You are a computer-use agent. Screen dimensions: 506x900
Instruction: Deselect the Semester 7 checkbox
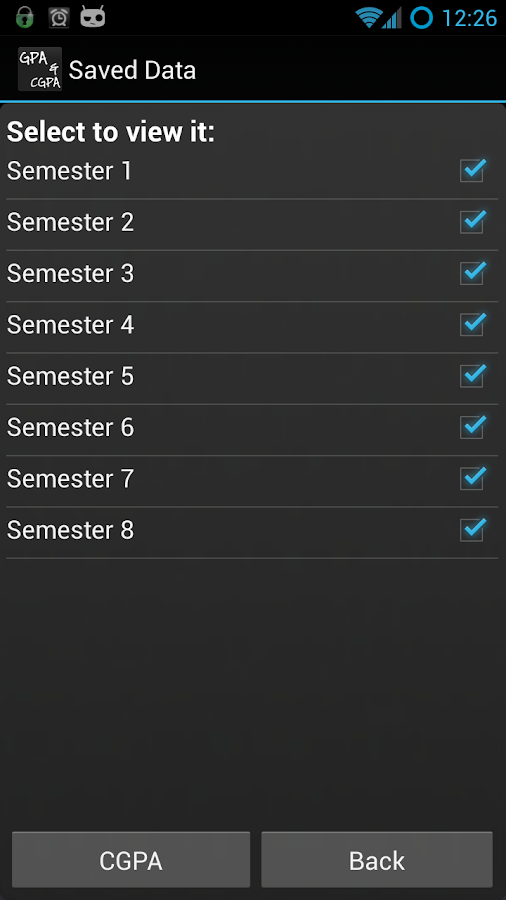[x=473, y=479]
